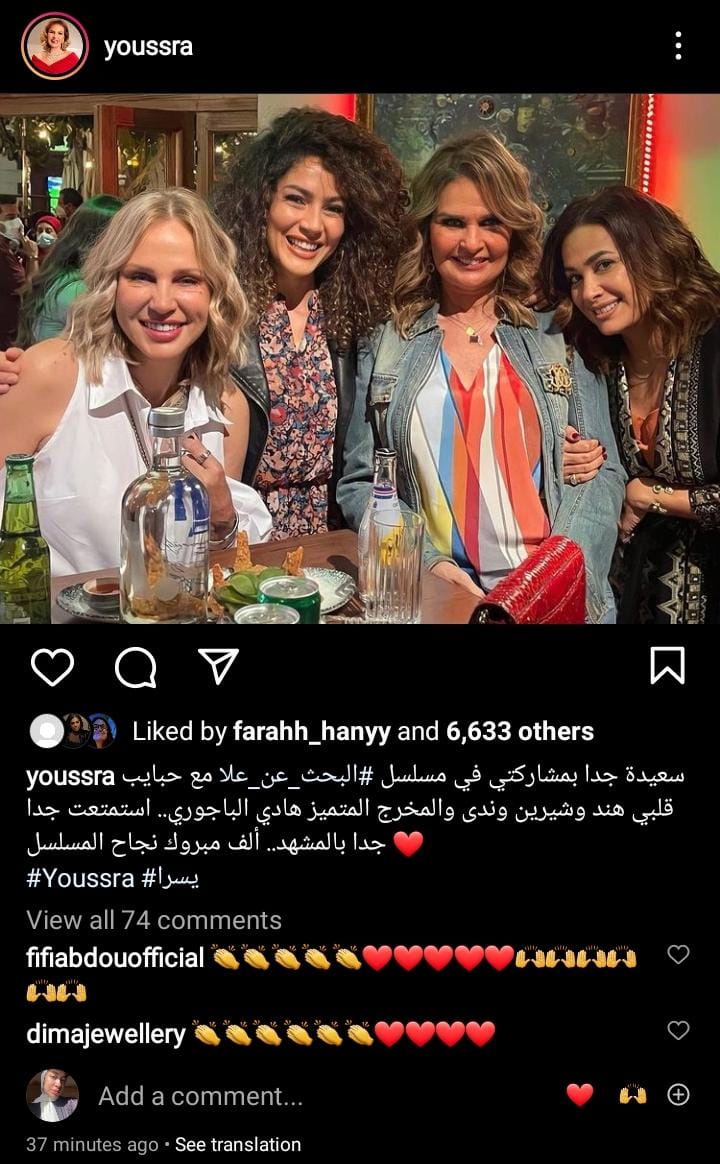720x1164 pixels.
Task: Insert the raised hands emoji quick reaction
Action: pyautogui.click(x=632, y=1095)
